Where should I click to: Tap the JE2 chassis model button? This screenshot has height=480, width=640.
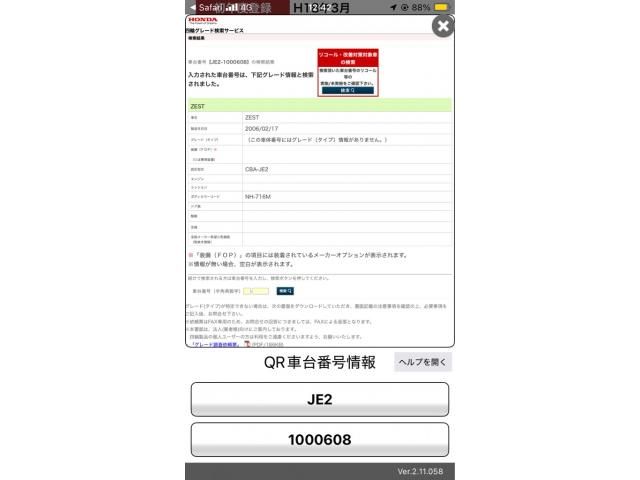(320, 399)
